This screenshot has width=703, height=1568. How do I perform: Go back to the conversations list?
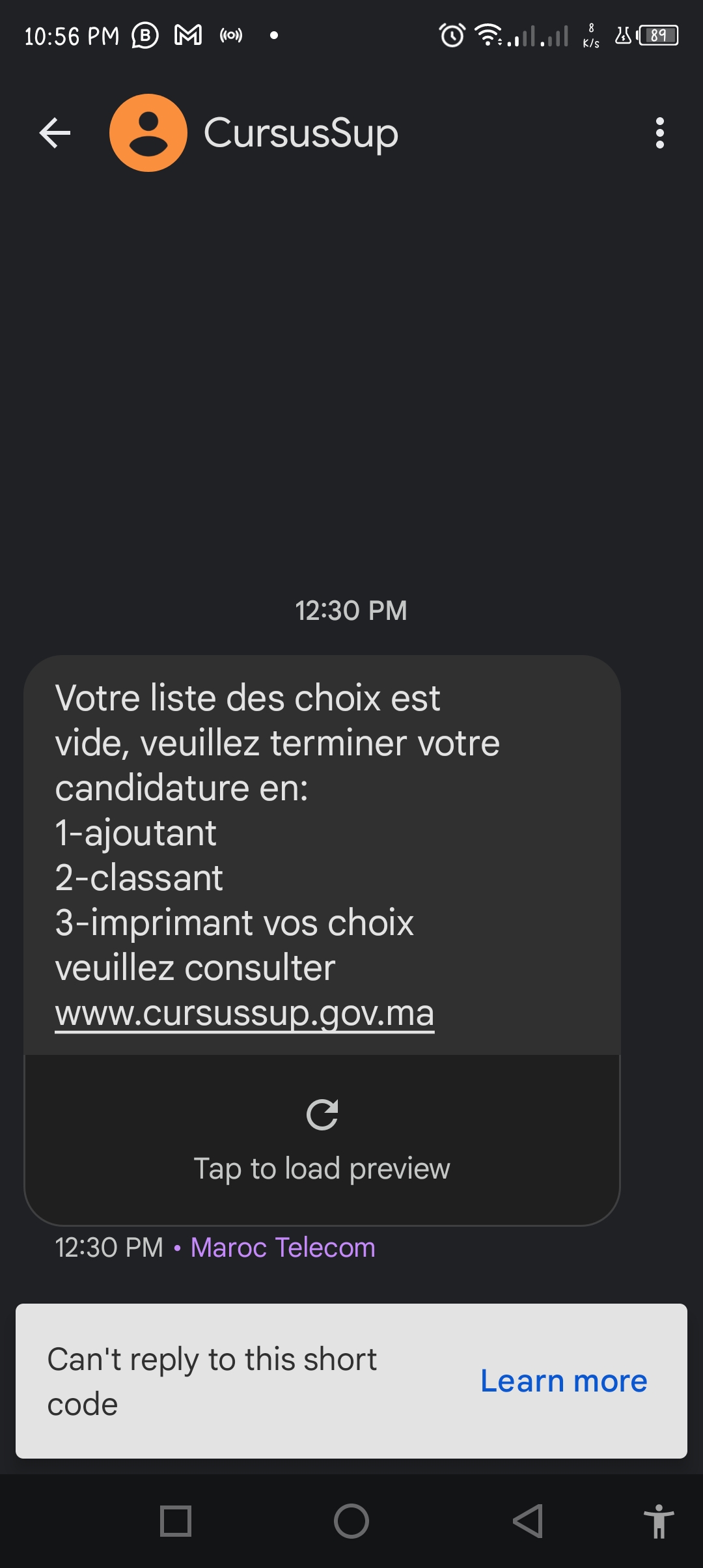pyautogui.click(x=55, y=133)
